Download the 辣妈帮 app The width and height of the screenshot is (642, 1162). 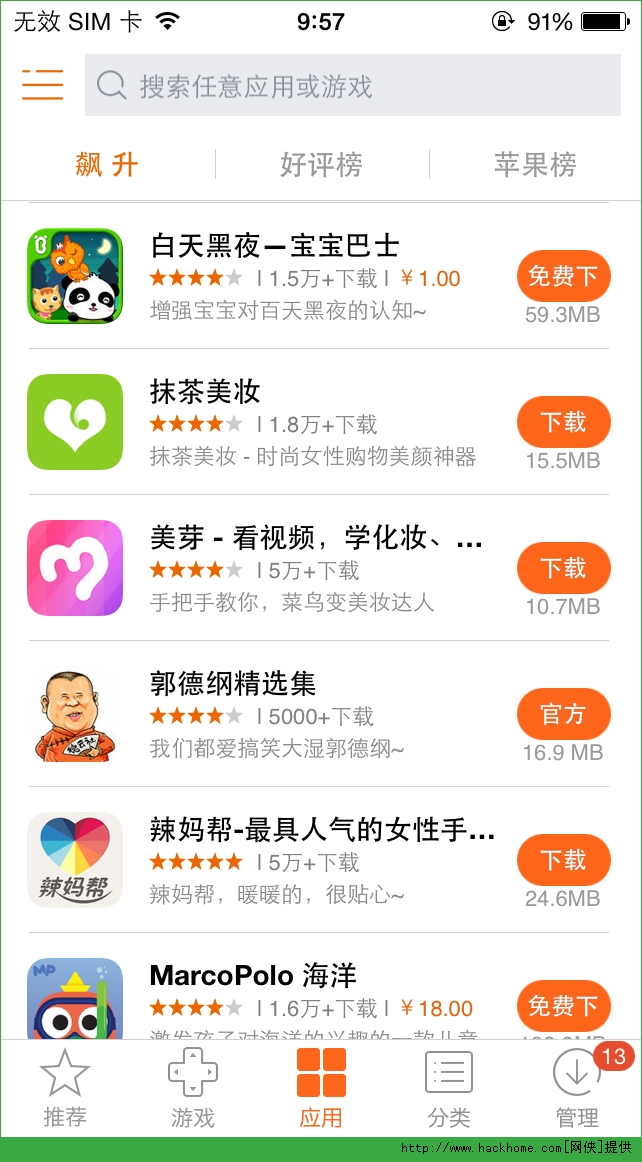(x=563, y=860)
